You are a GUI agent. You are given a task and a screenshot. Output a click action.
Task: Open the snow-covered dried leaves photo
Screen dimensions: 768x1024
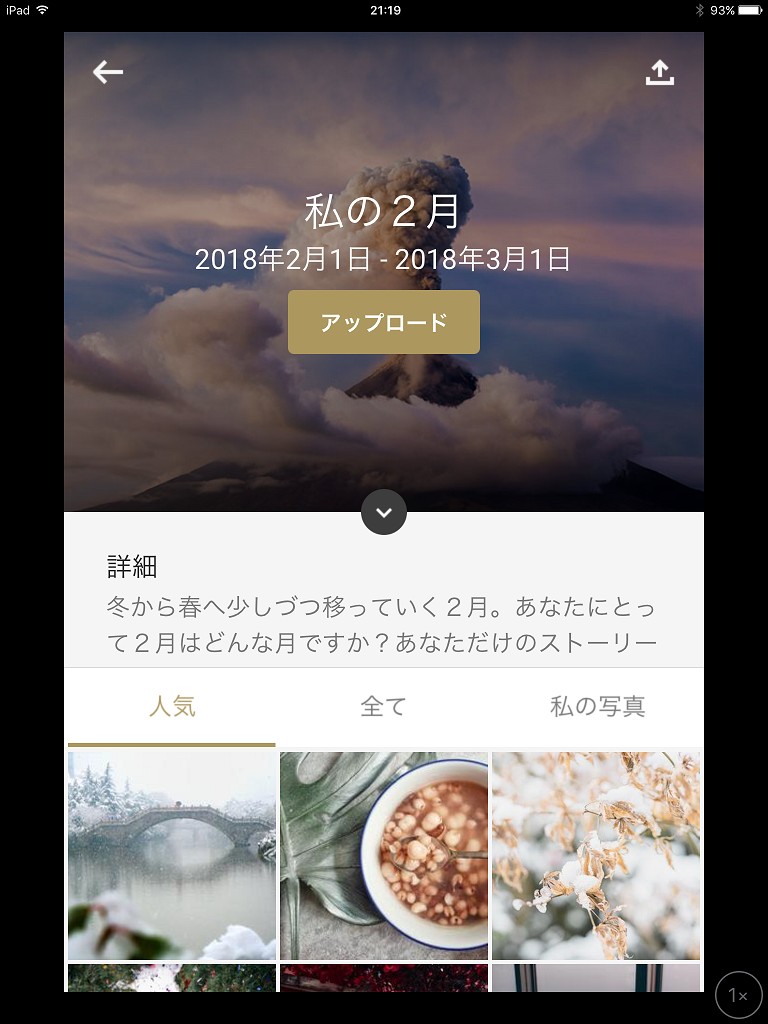point(596,855)
